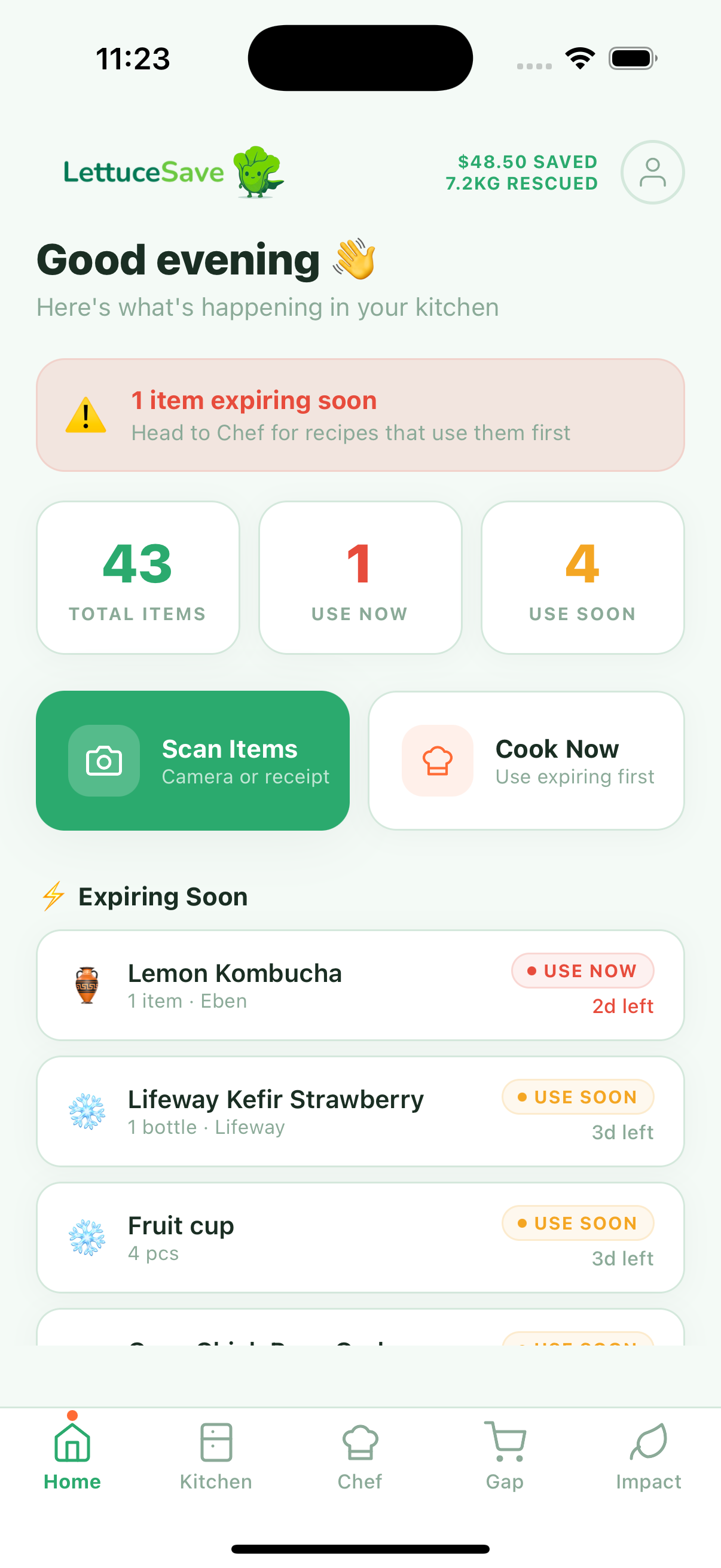Tap the snowflake icon on Lifeway Kefir Strawberry

pos(88,1111)
